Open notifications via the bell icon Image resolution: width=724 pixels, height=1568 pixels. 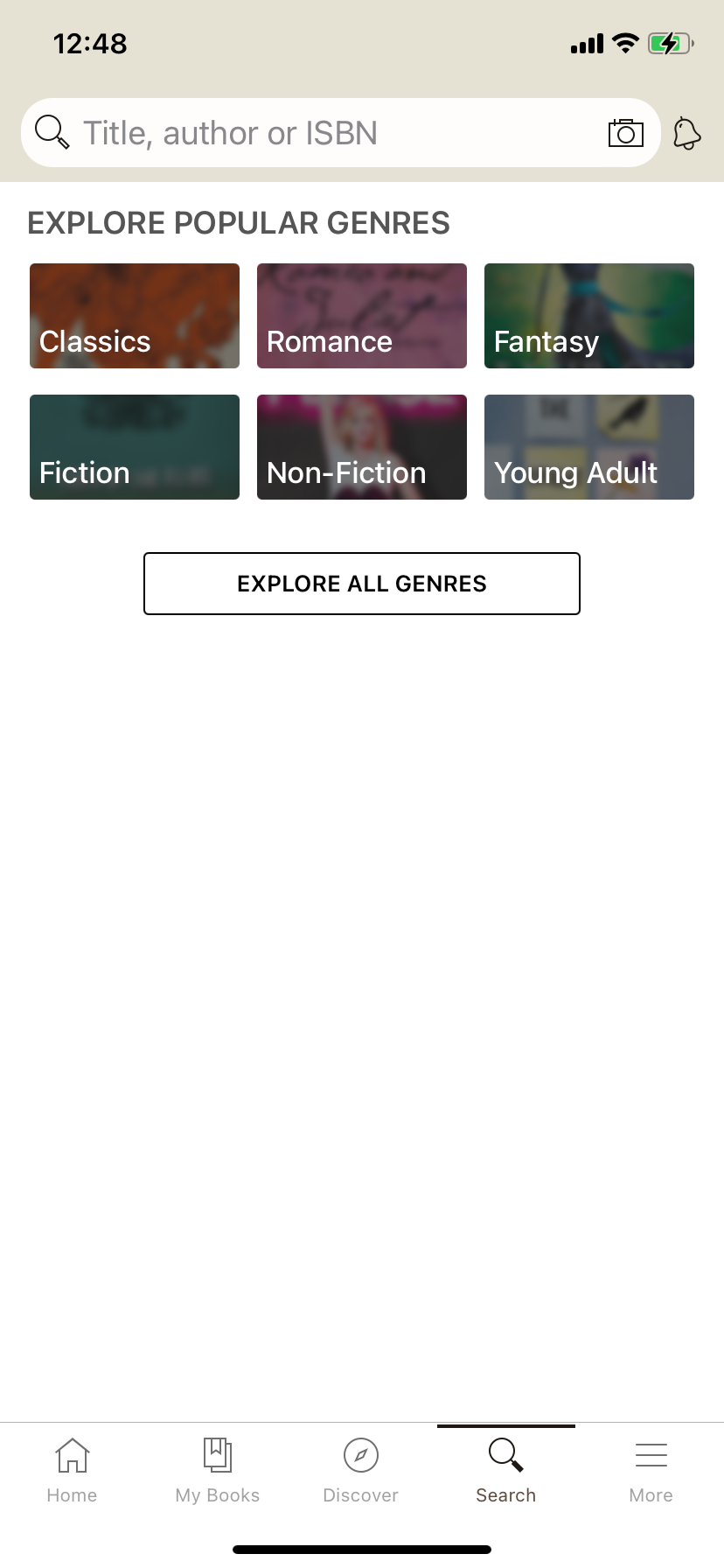pyautogui.click(x=687, y=132)
